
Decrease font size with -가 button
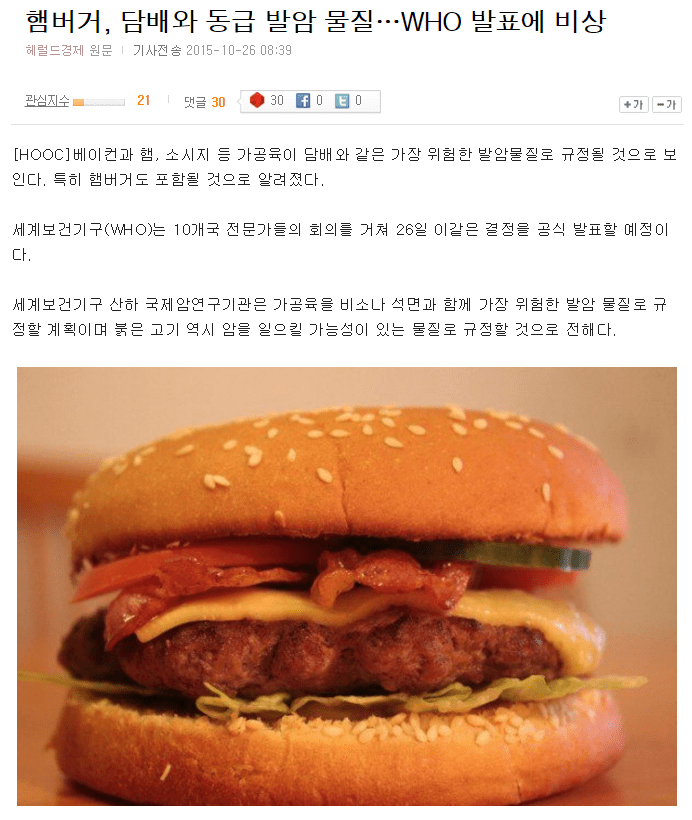666,104
